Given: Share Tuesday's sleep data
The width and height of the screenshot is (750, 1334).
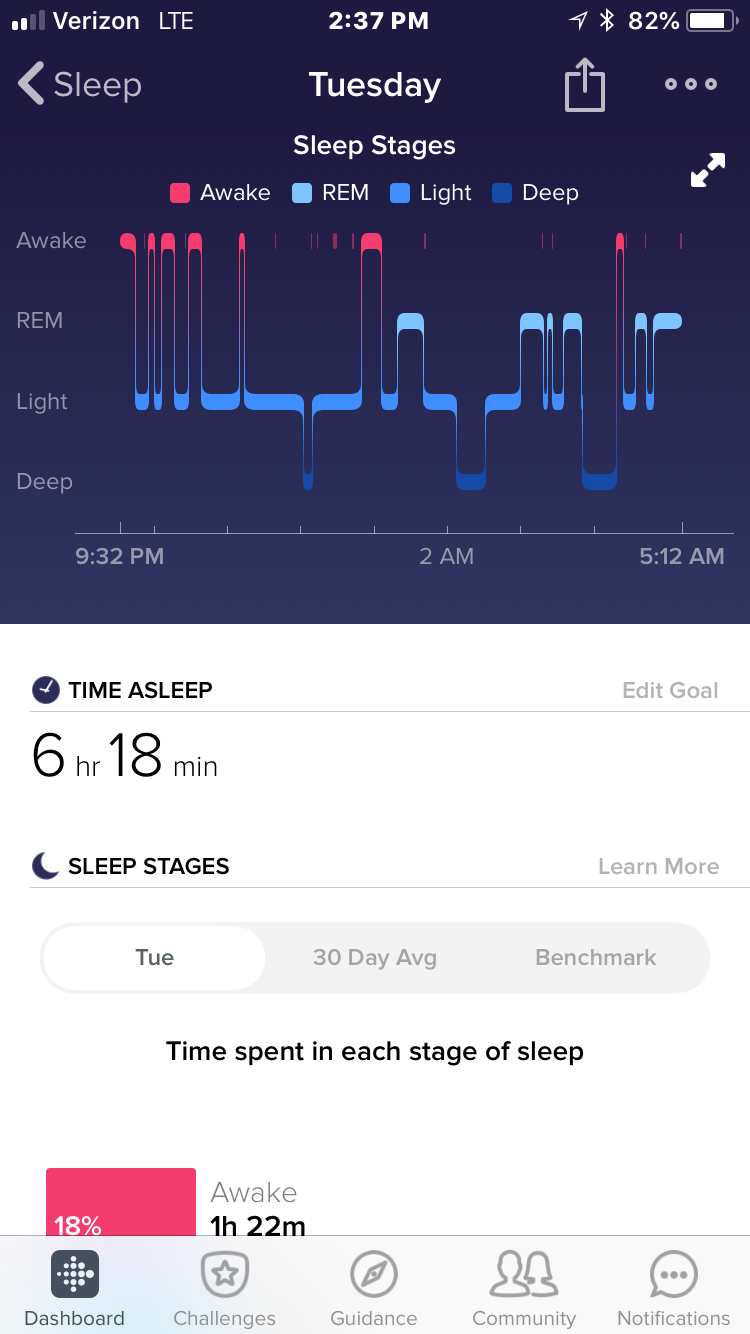Looking at the screenshot, I should click(585, 85).
